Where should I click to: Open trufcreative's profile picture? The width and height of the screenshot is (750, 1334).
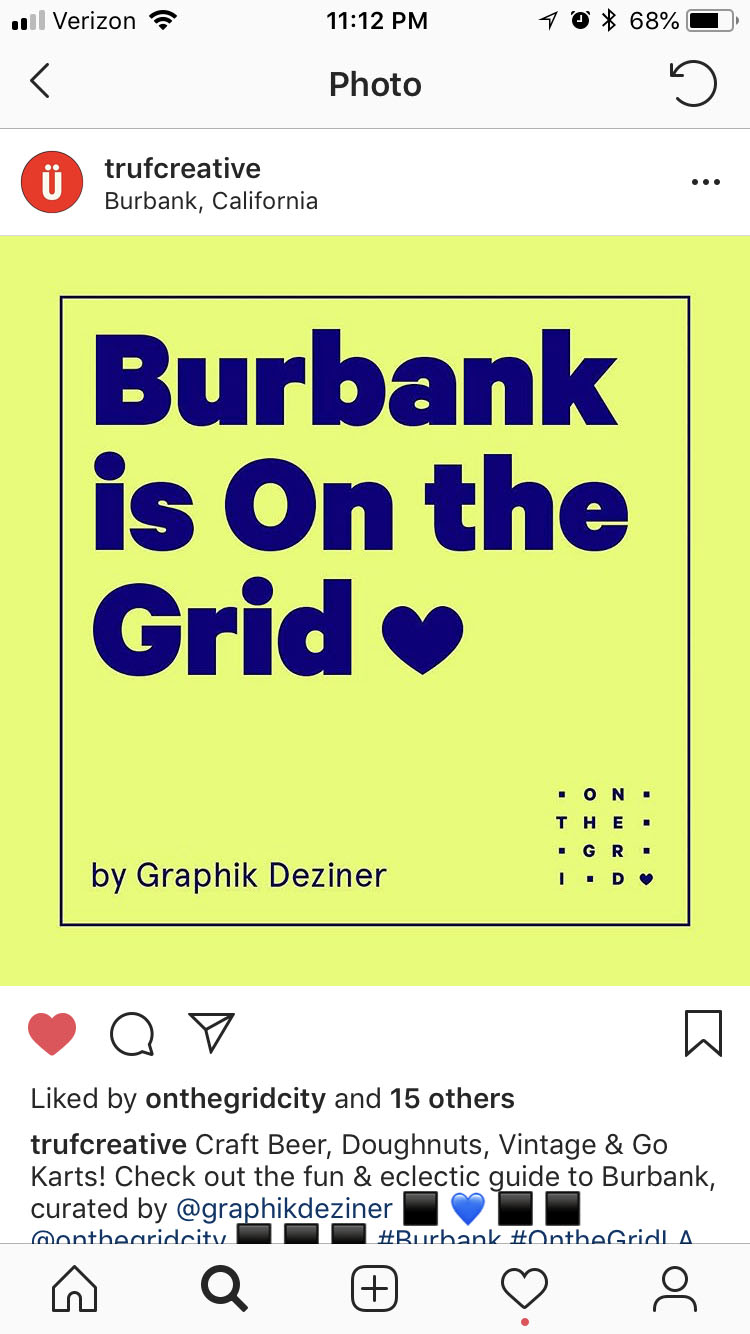(51, 183)
